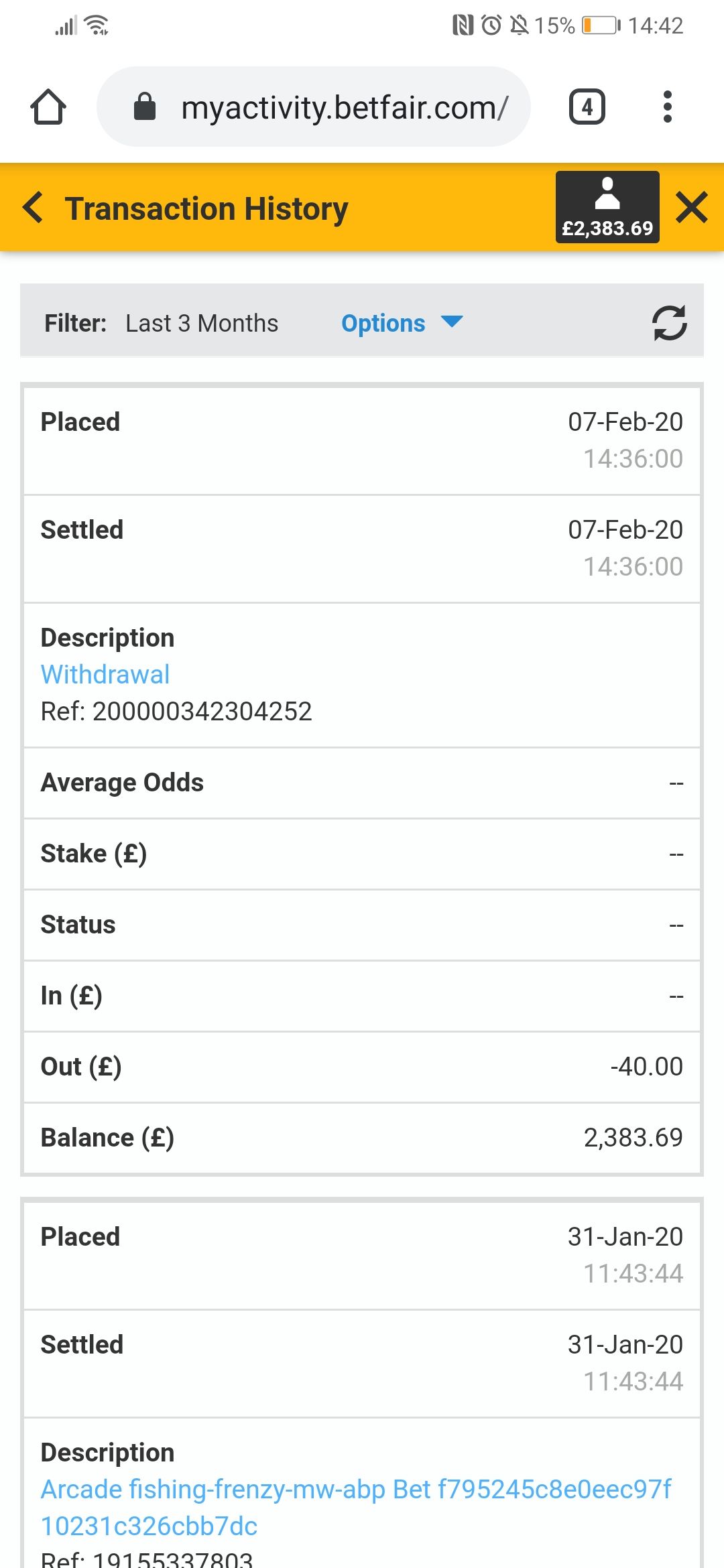
Task: Follow the Withdrawal description link
Action: click(105, 673)
